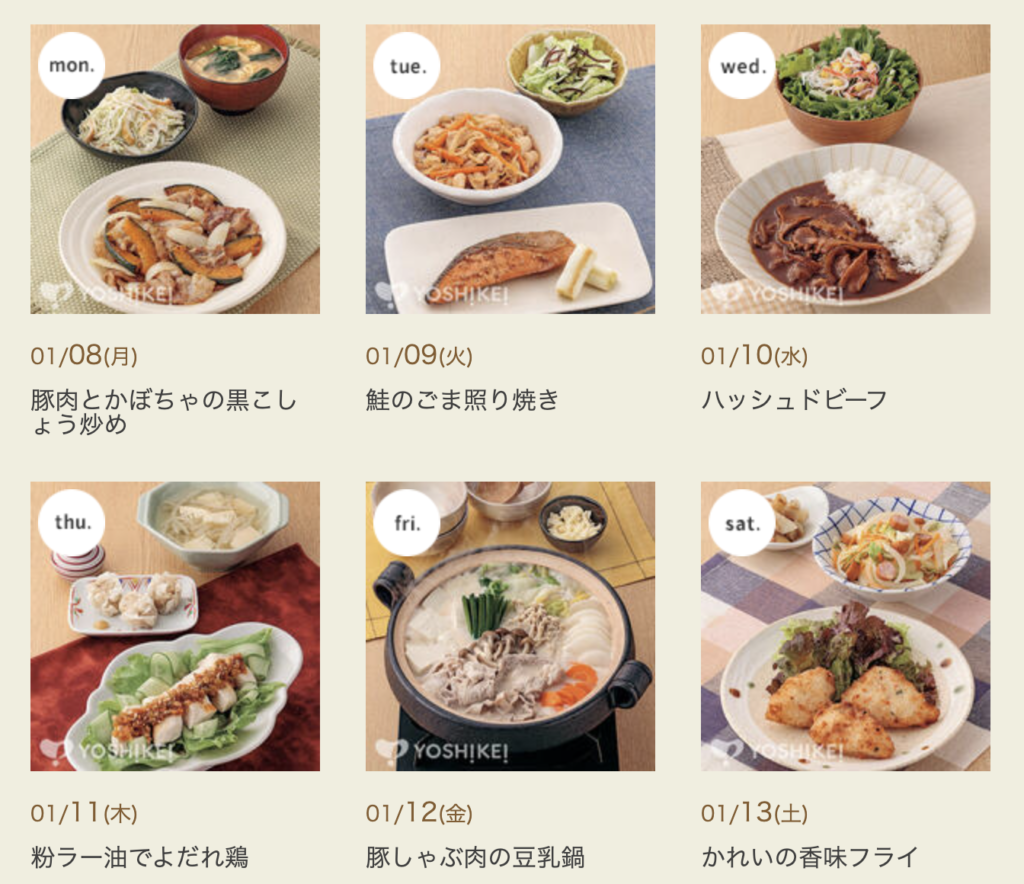Viewport: 1024px width, 884px height.
Task: View Friday's pork shabu soy milk hotpot
Action: (x=510, y=626)
